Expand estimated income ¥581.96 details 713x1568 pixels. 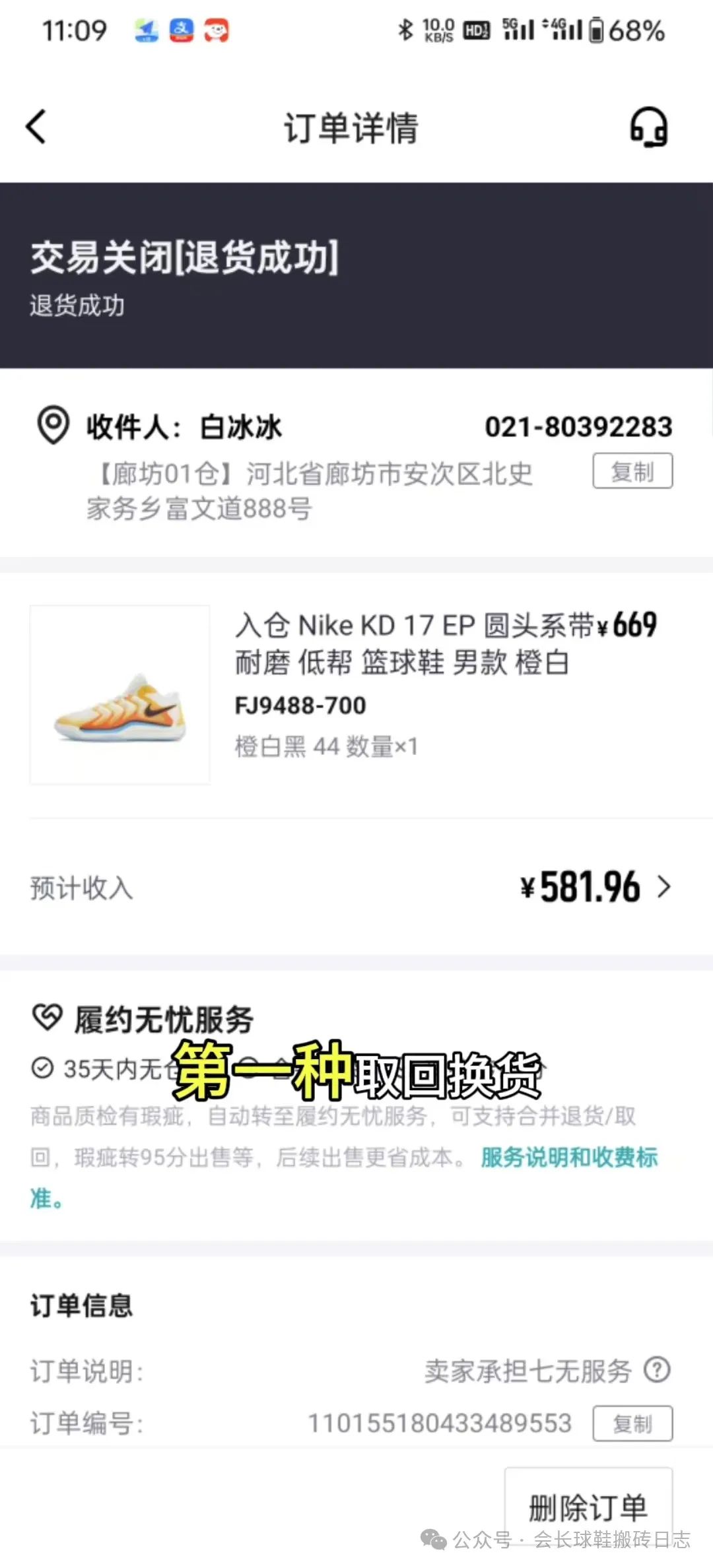[x=663, y=886]
